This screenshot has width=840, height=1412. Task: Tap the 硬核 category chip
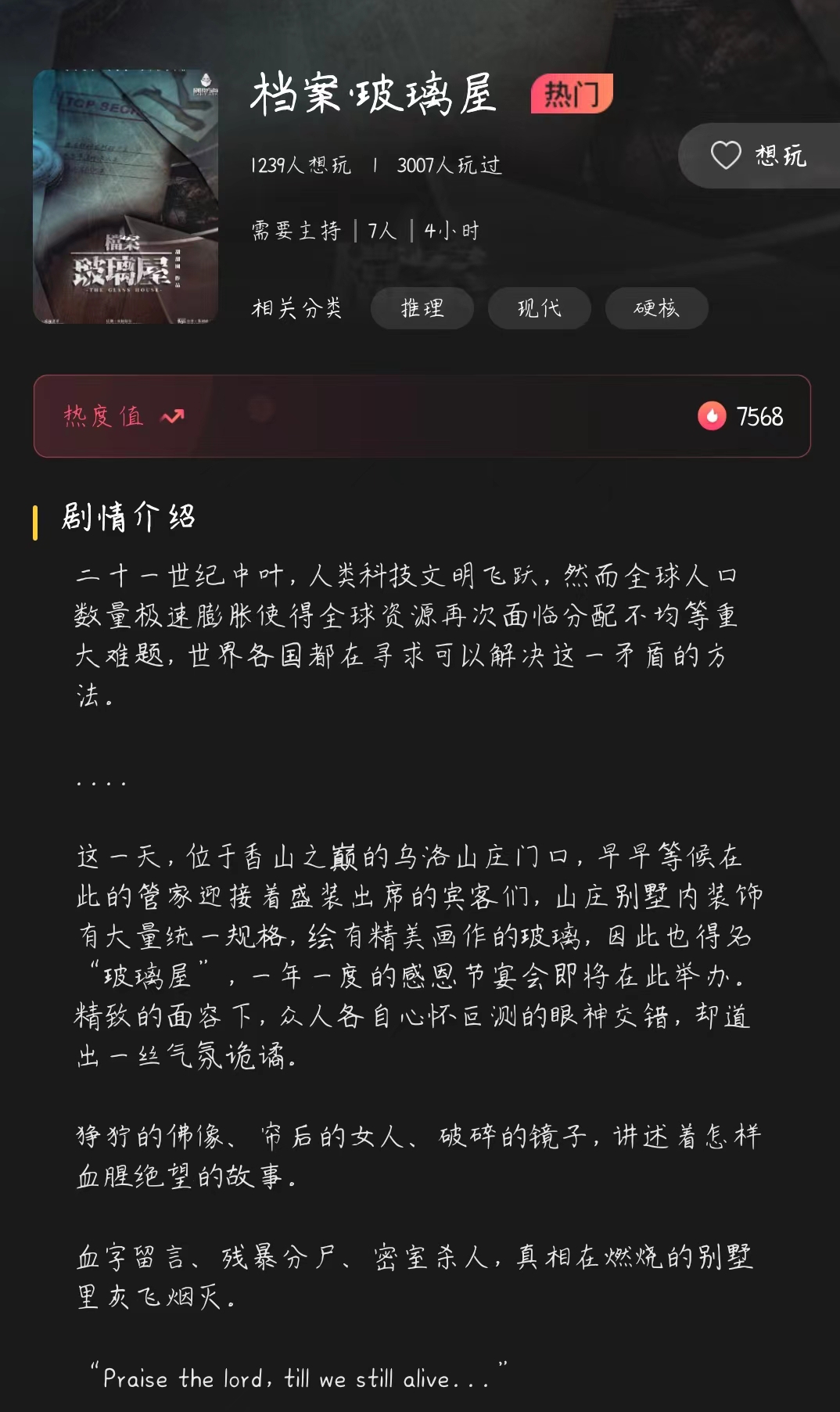click(656, 308)
